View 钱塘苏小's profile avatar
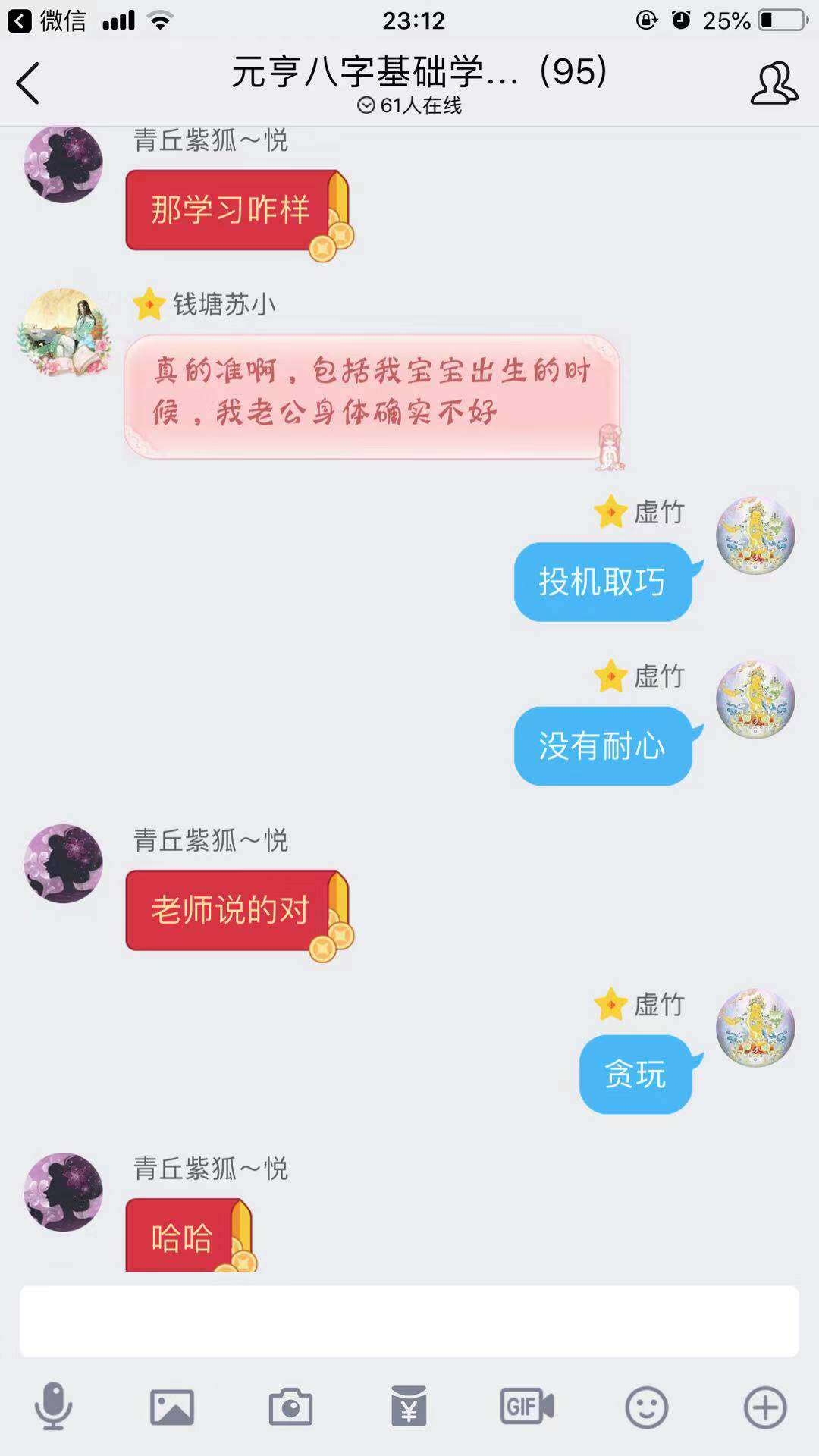 (x=64, y=332)
